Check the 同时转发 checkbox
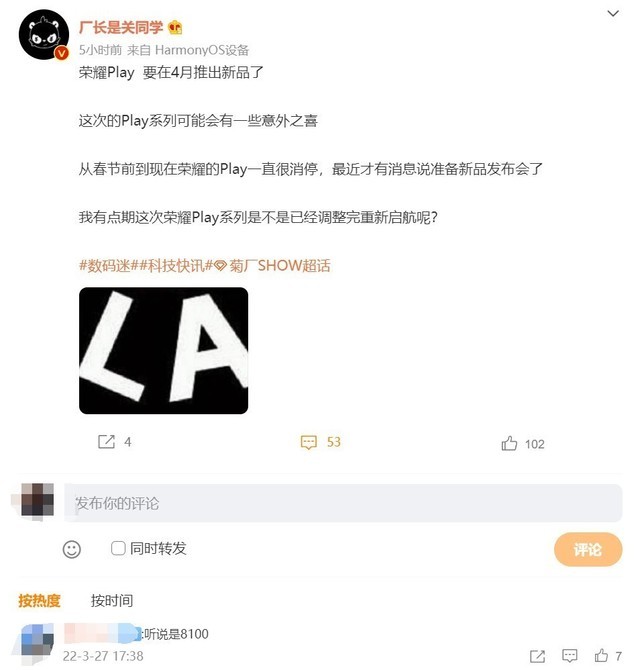This screenshot has height=670, width=640. [118, 548]
